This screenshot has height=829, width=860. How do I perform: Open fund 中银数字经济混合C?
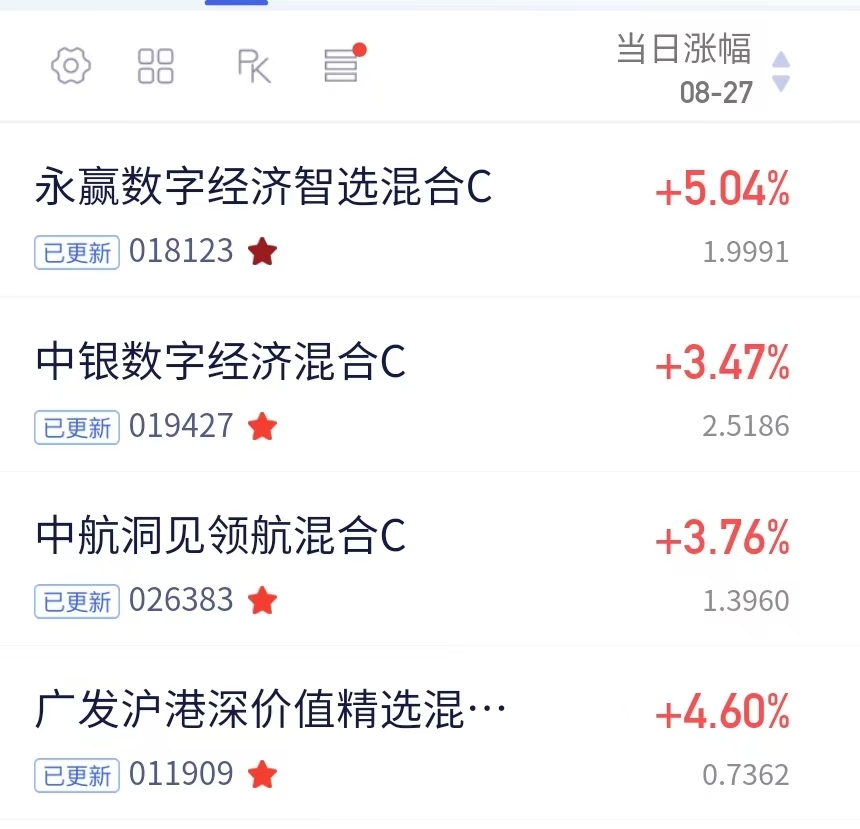tap(430, 385)
